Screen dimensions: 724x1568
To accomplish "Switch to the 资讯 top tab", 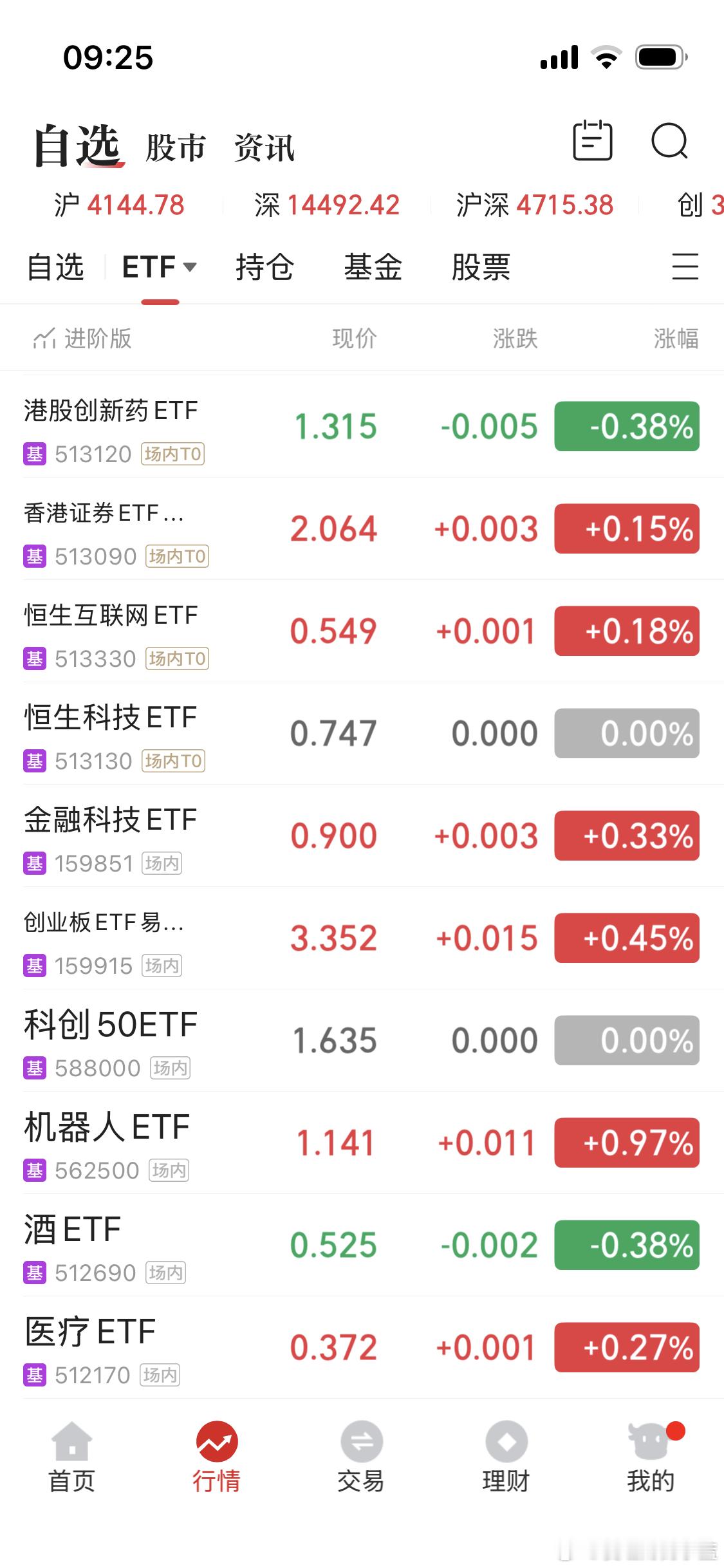I will point(265,148).
